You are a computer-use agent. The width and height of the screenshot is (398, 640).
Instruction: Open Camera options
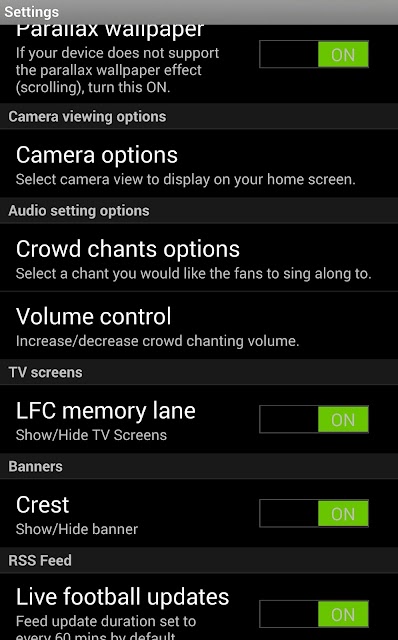tap(199, 164)
